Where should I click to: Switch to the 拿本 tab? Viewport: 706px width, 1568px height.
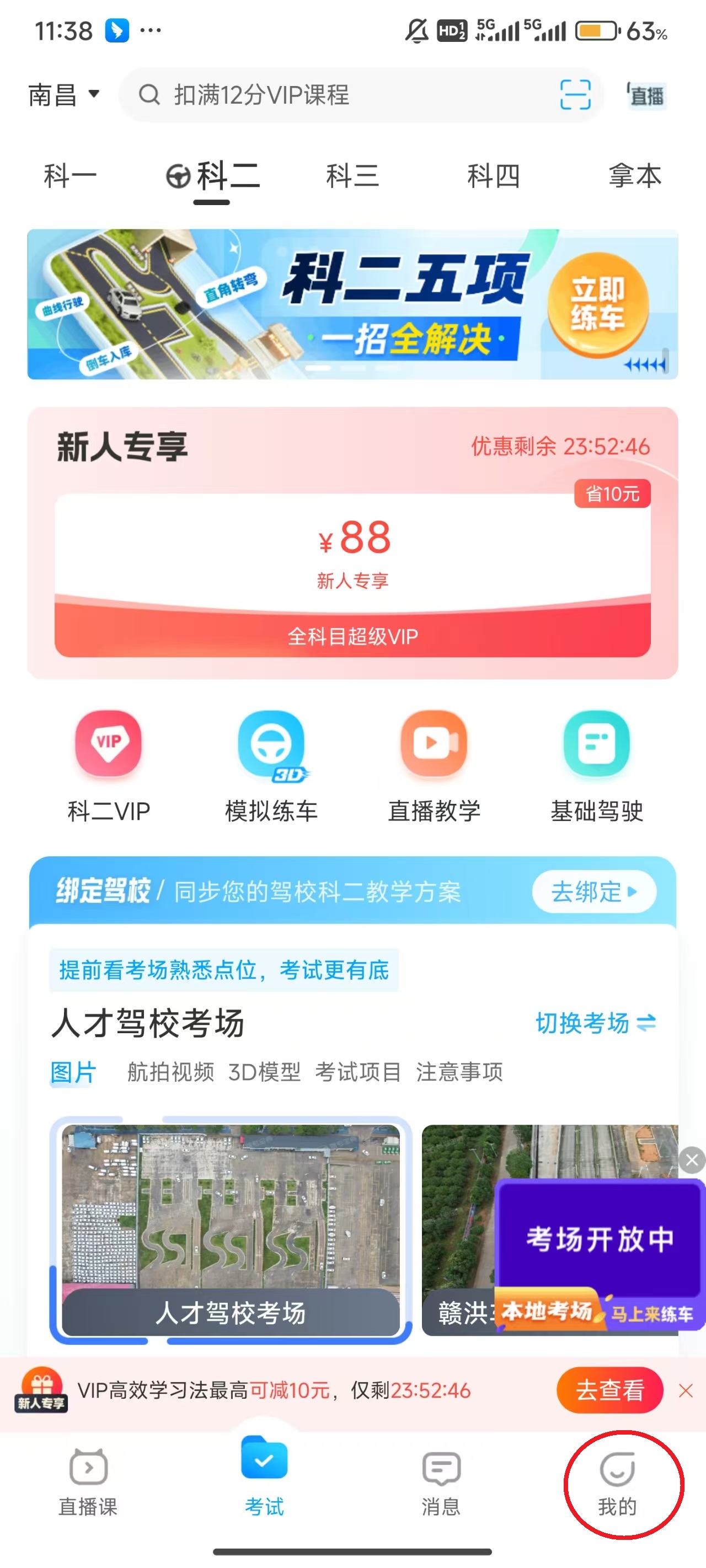(634, 176)
